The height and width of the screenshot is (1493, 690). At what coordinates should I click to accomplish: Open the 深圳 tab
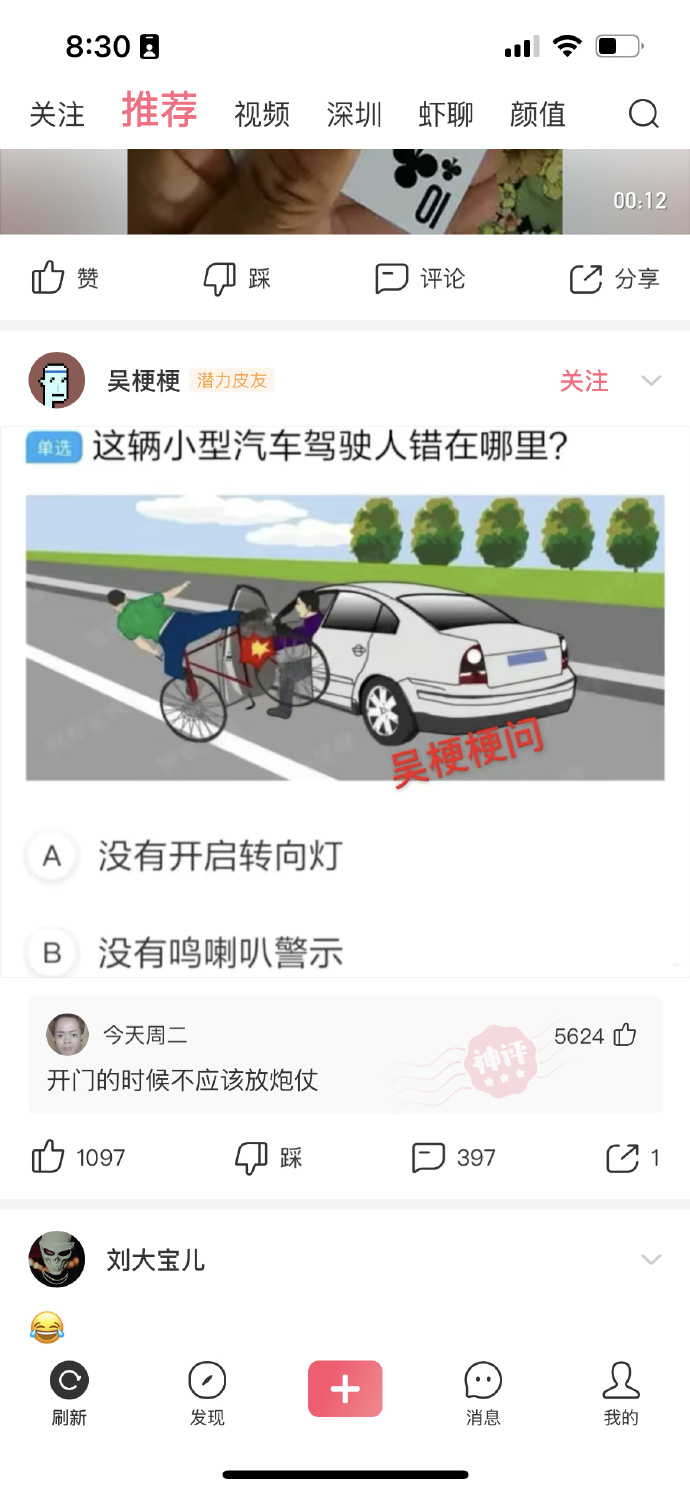(354, 114)
